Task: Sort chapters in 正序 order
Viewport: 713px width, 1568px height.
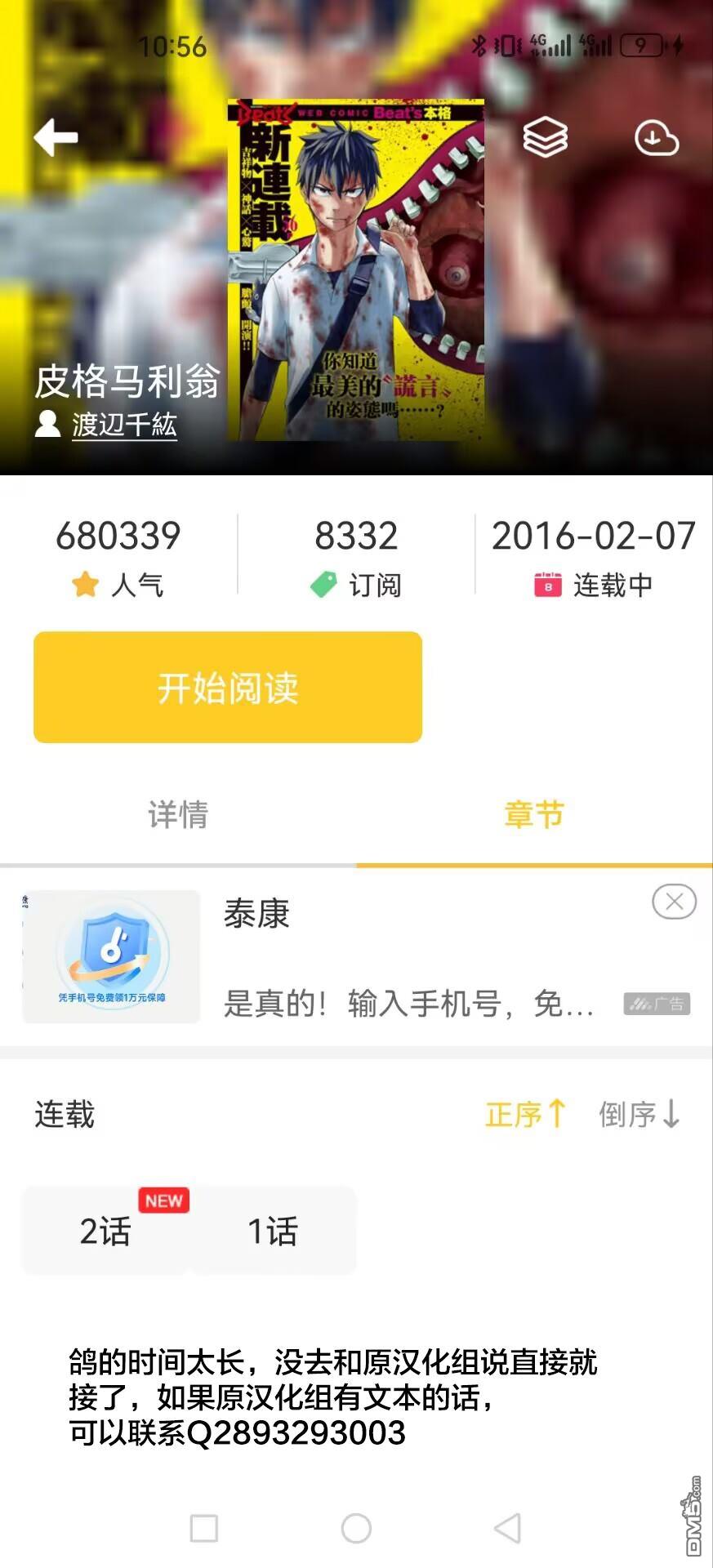Action: 524,1114
